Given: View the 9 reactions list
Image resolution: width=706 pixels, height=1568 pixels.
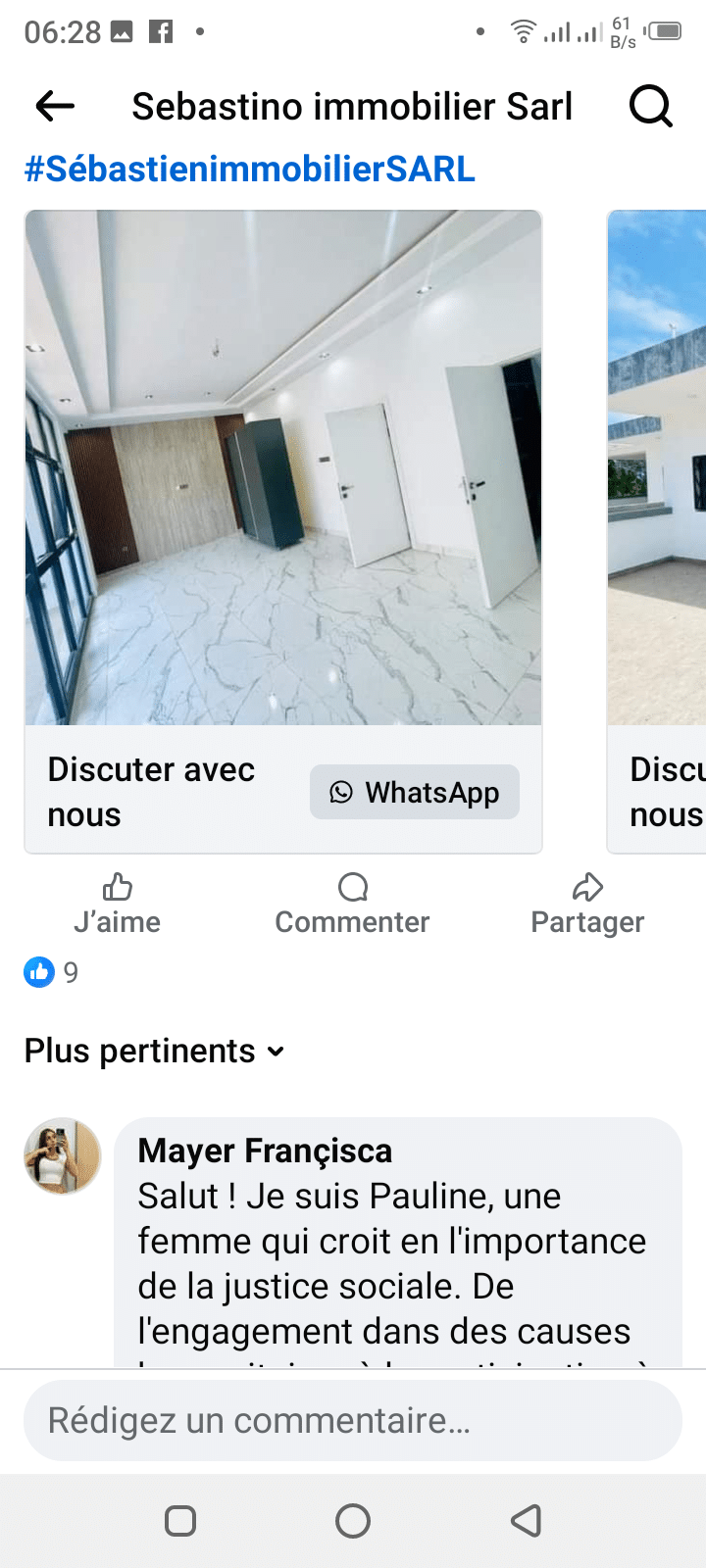Looking at the screenshot, I should coord(52,972).
